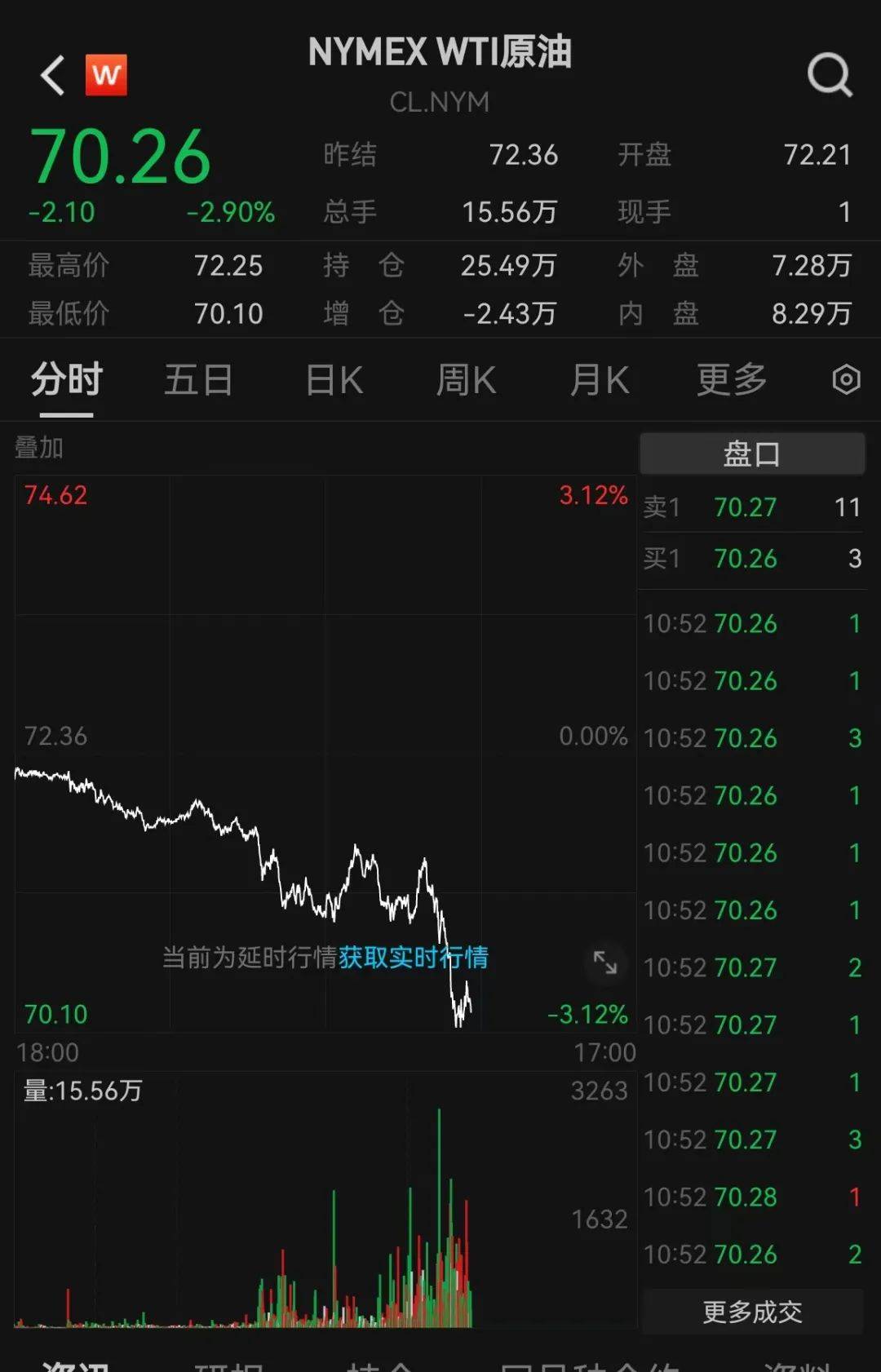Open chart settings via the gear icon
Image resolution: width=881 pixels, height=1372 pixels.
(846, 379)
